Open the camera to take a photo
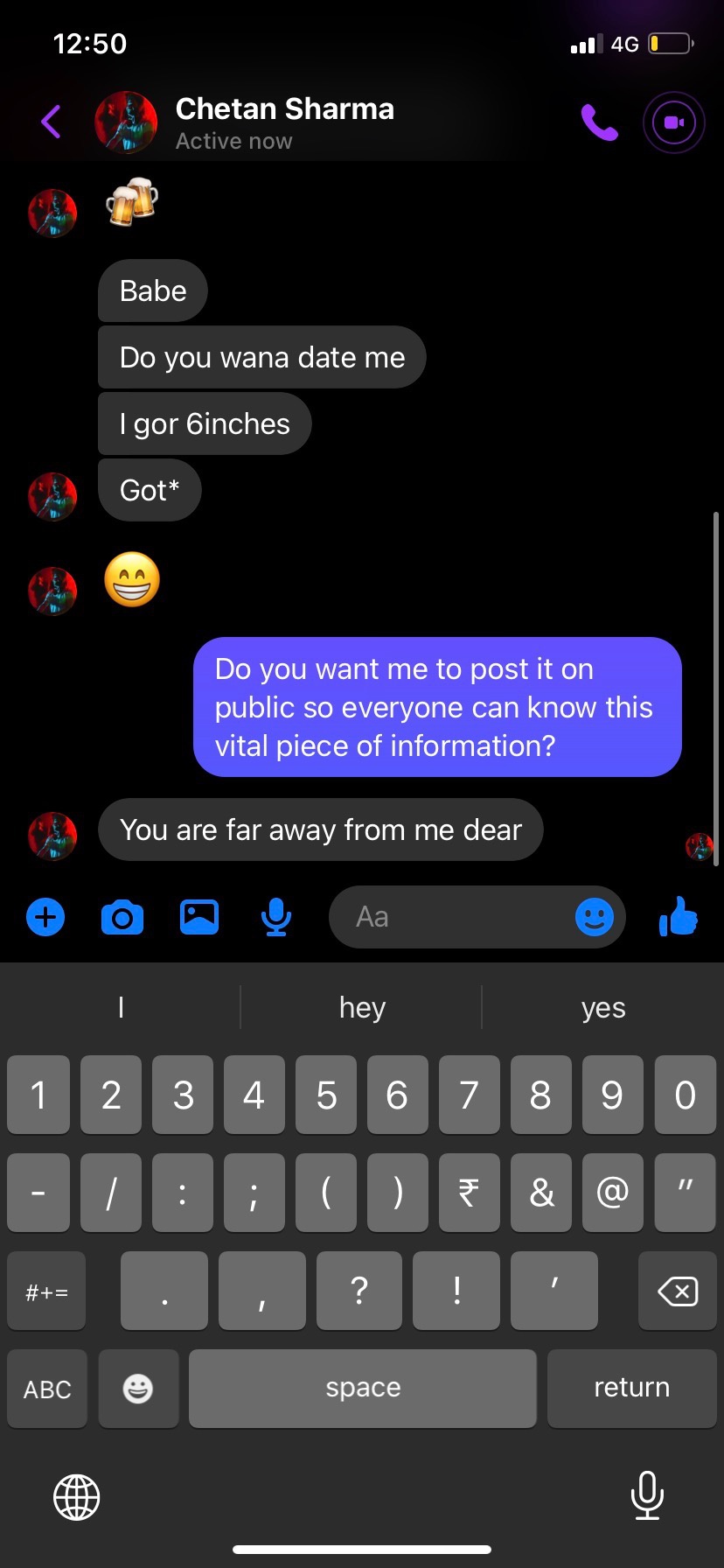 (x=122, y=918)
